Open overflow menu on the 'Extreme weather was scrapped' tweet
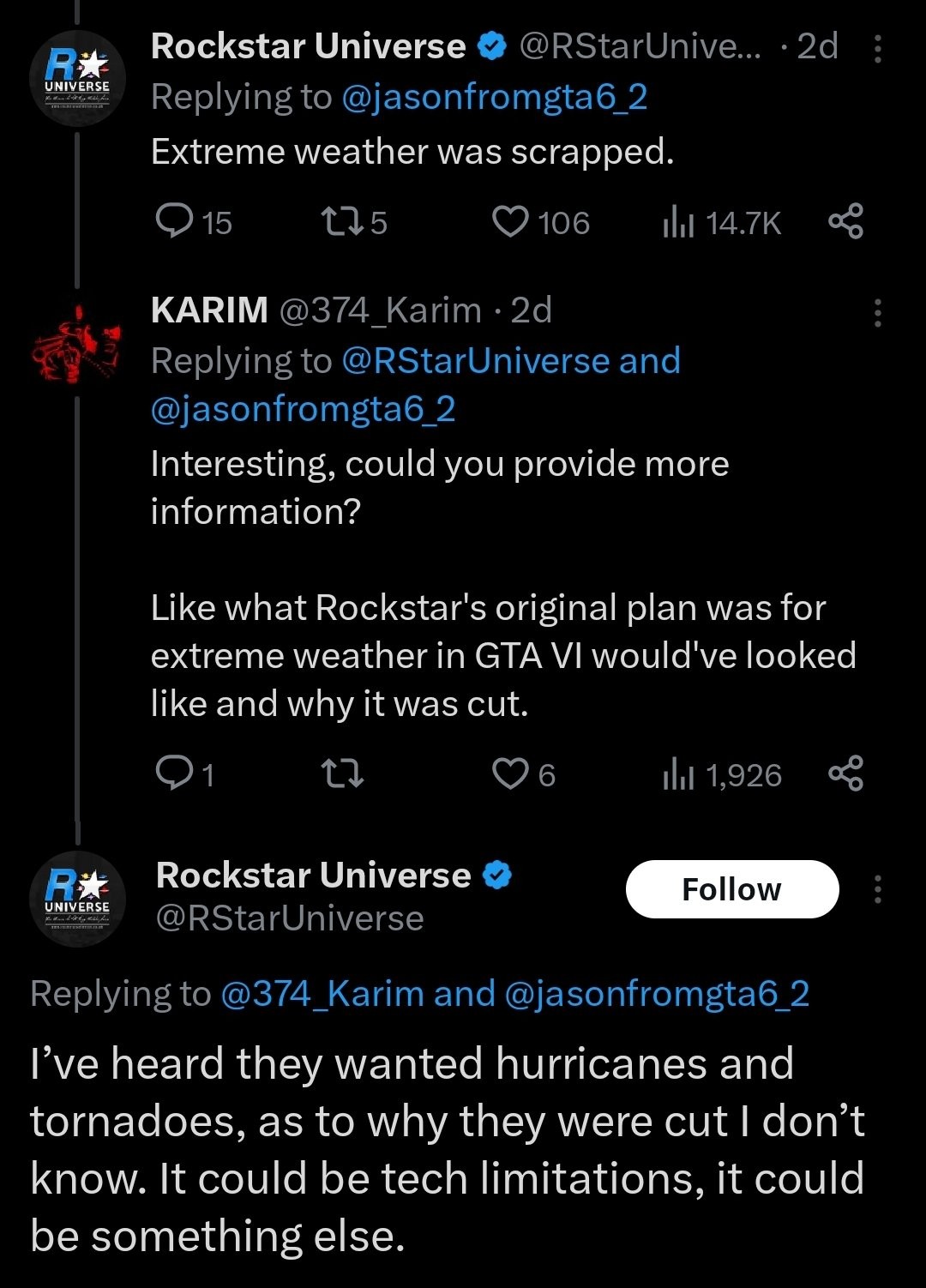This screenshot has width=926, height=1288. click(x=877, y=49)
